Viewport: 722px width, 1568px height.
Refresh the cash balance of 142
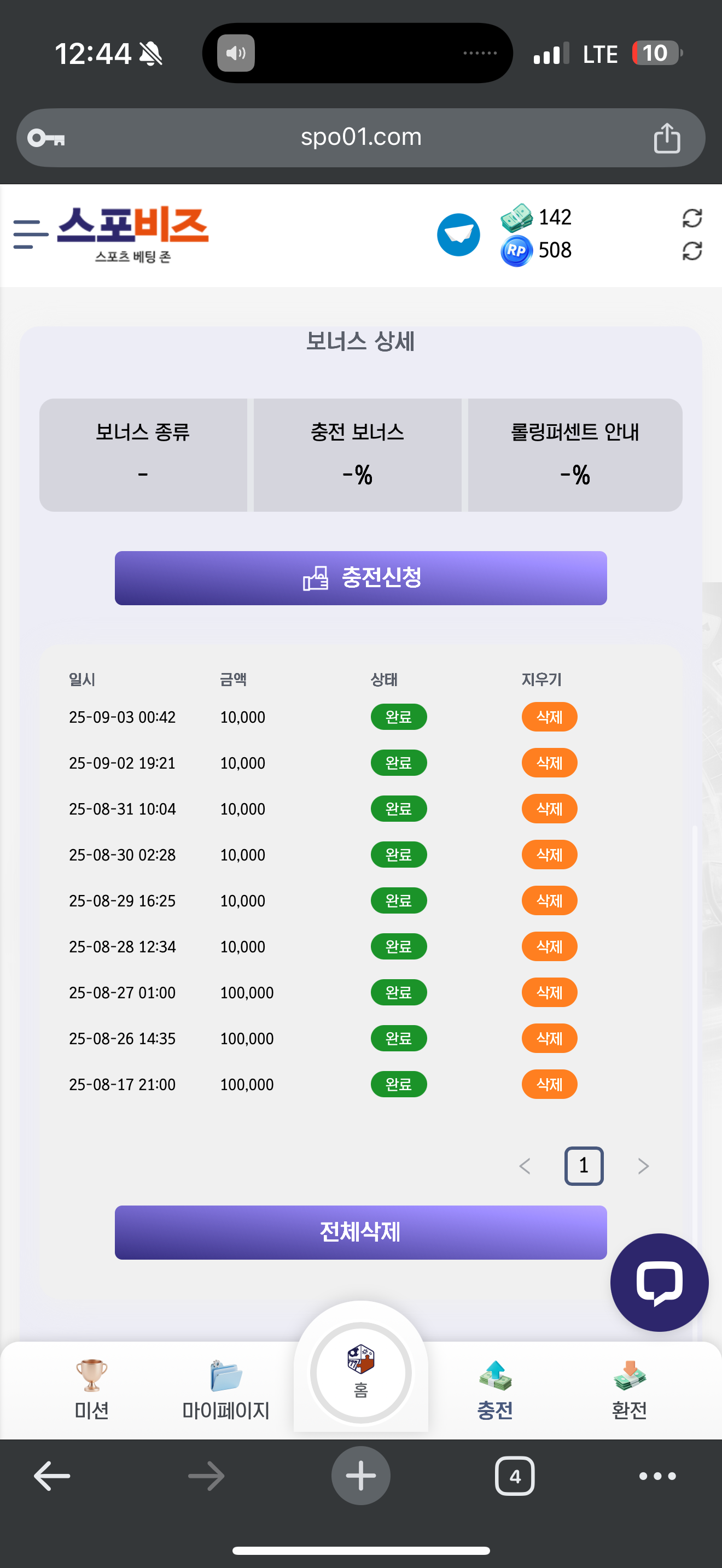(x=691, y=218)
